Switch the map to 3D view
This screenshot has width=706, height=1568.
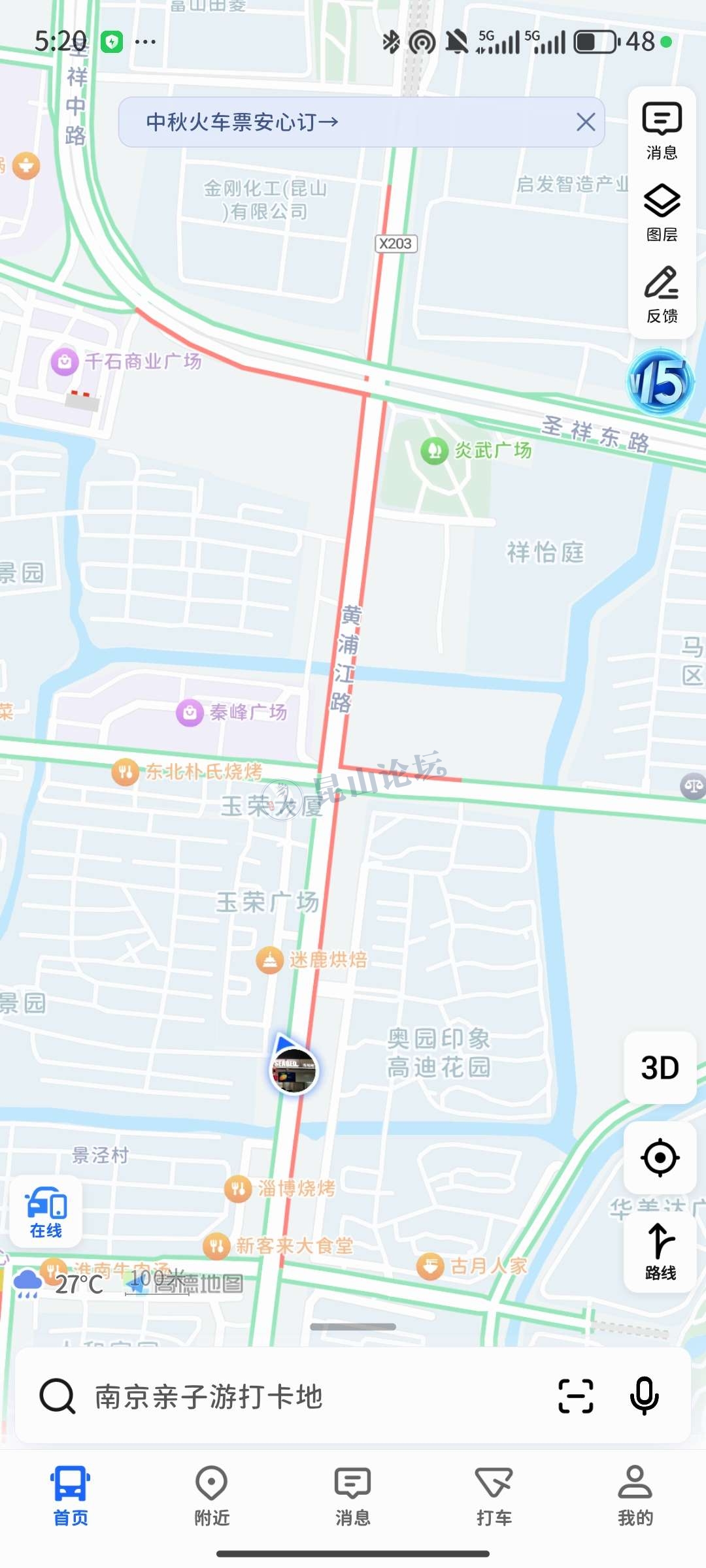660,1068
